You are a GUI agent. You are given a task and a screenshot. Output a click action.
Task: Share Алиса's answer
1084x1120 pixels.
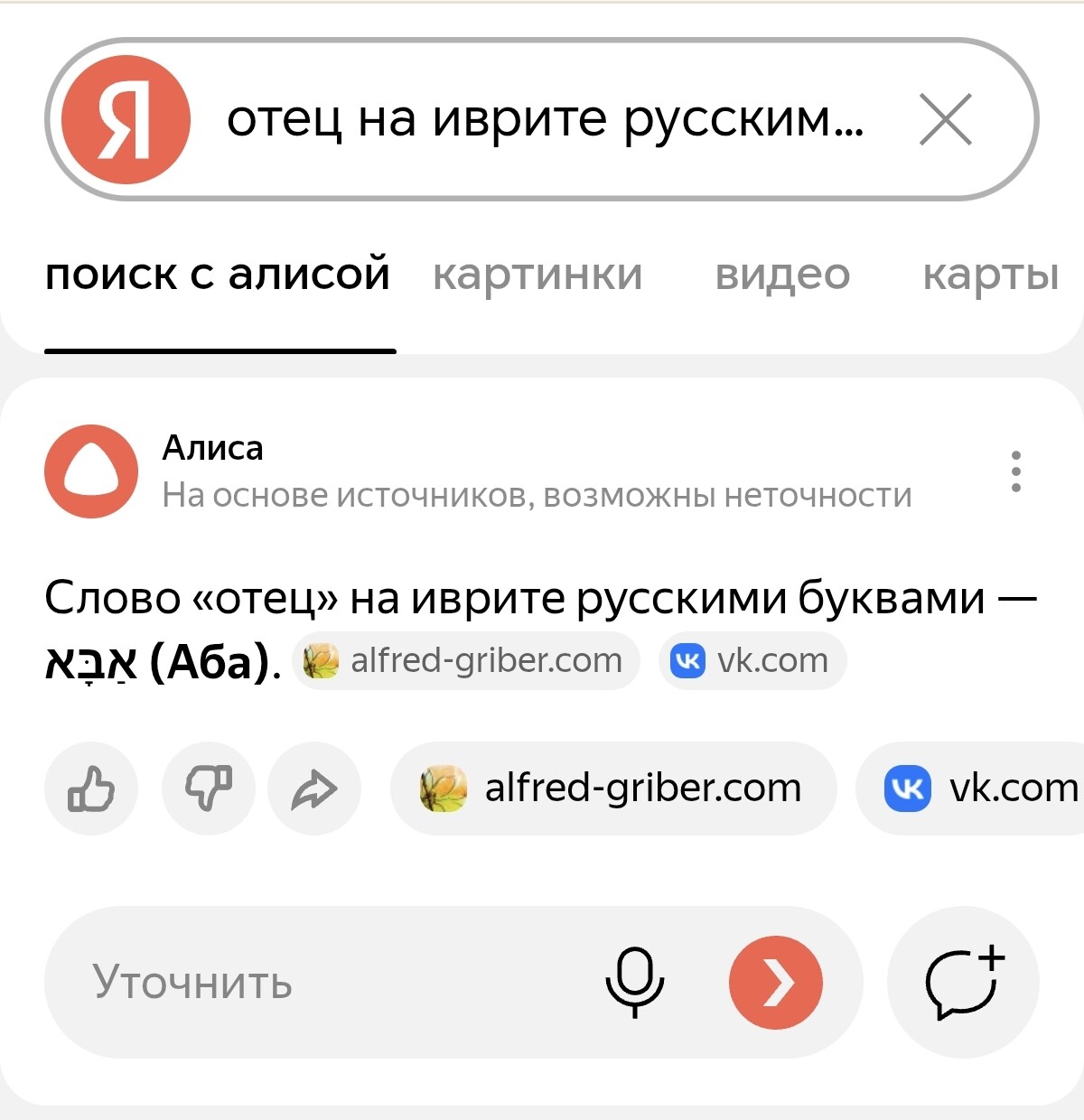pyautogui.click(x=314, y=789)
